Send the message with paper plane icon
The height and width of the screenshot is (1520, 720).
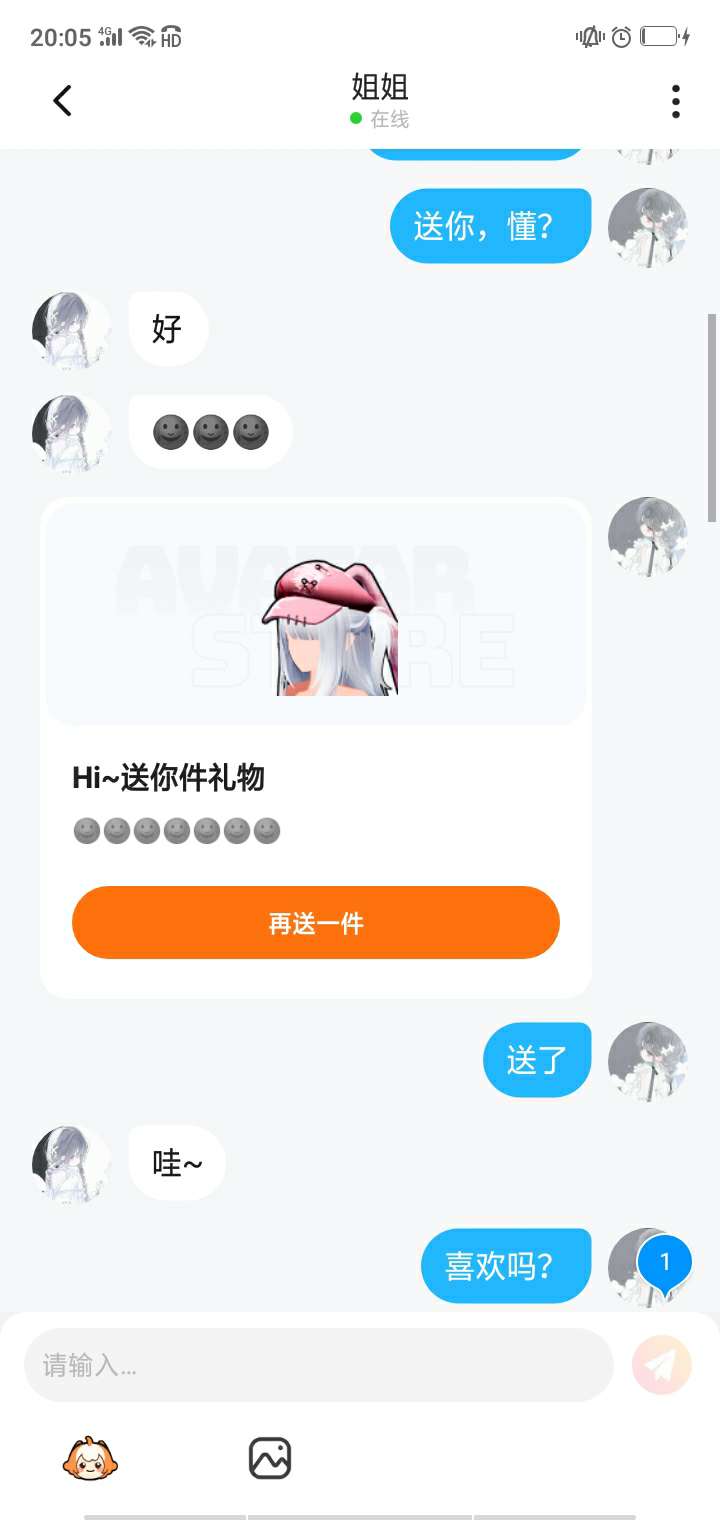pyautogui.click(x=662, y=1364)
